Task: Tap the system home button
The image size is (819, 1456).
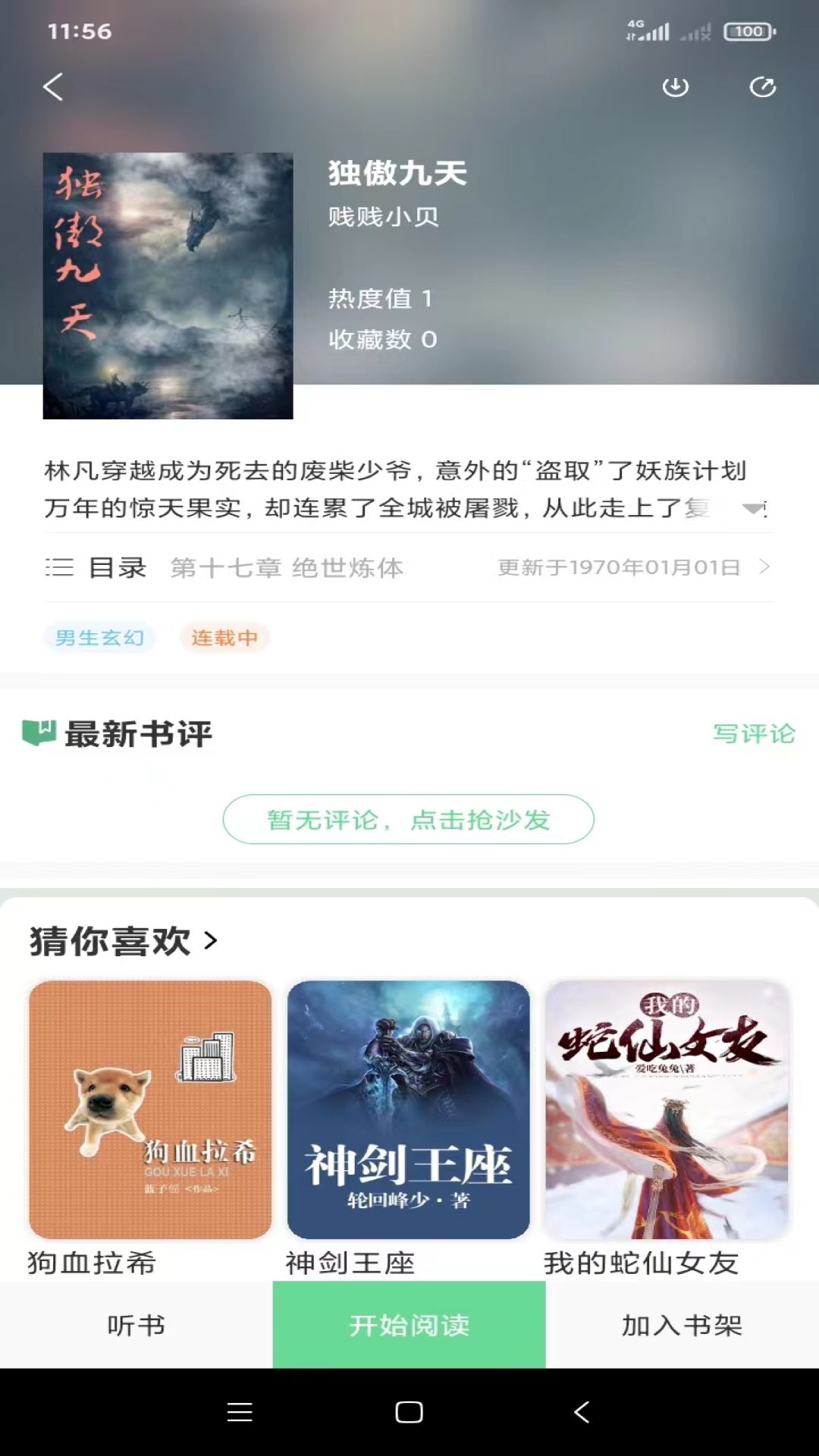Action: tap(409, 1412)
